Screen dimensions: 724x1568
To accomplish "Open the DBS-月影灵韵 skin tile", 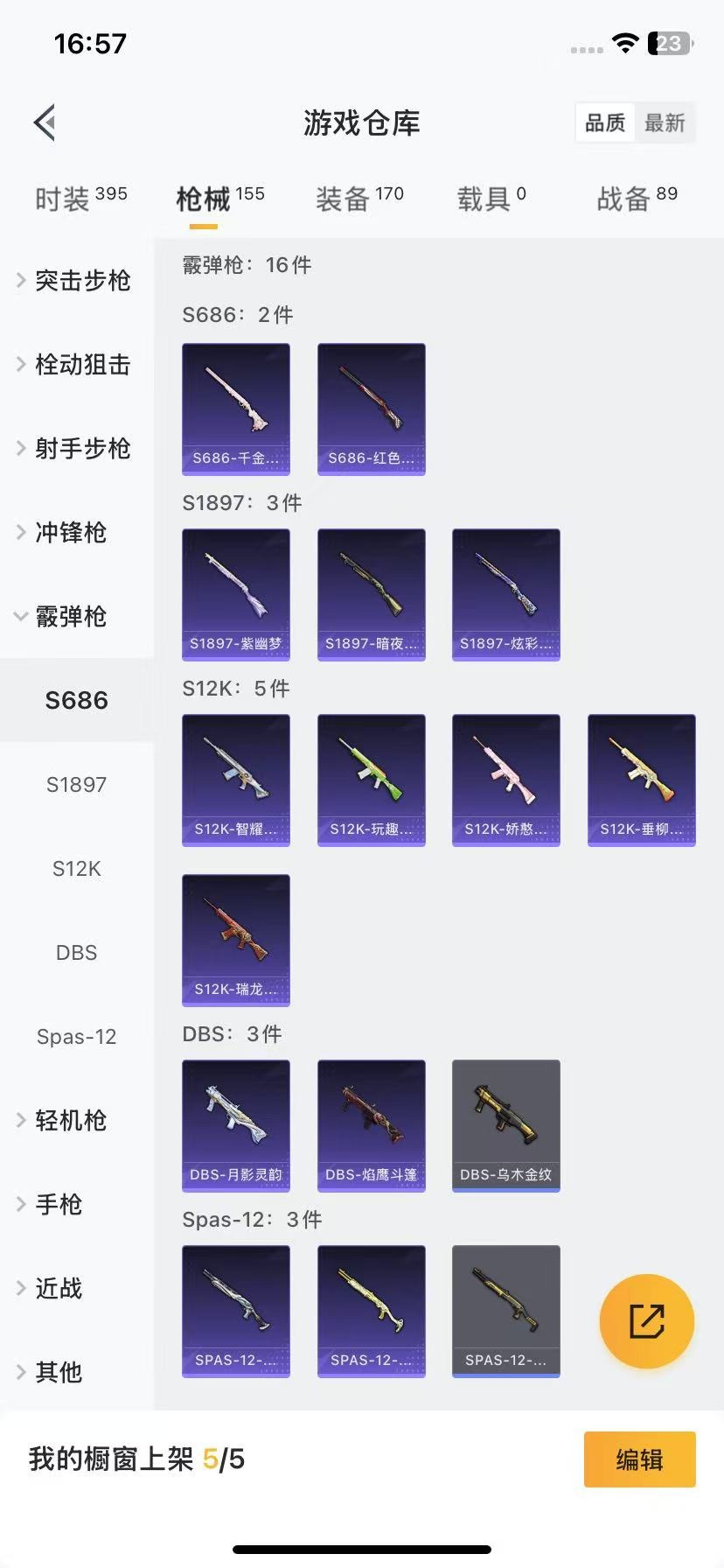I will 236,1125.
